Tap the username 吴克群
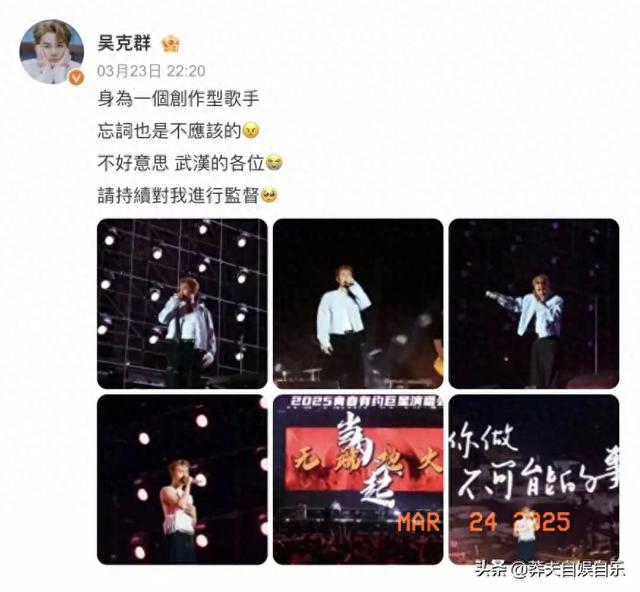 120,43
